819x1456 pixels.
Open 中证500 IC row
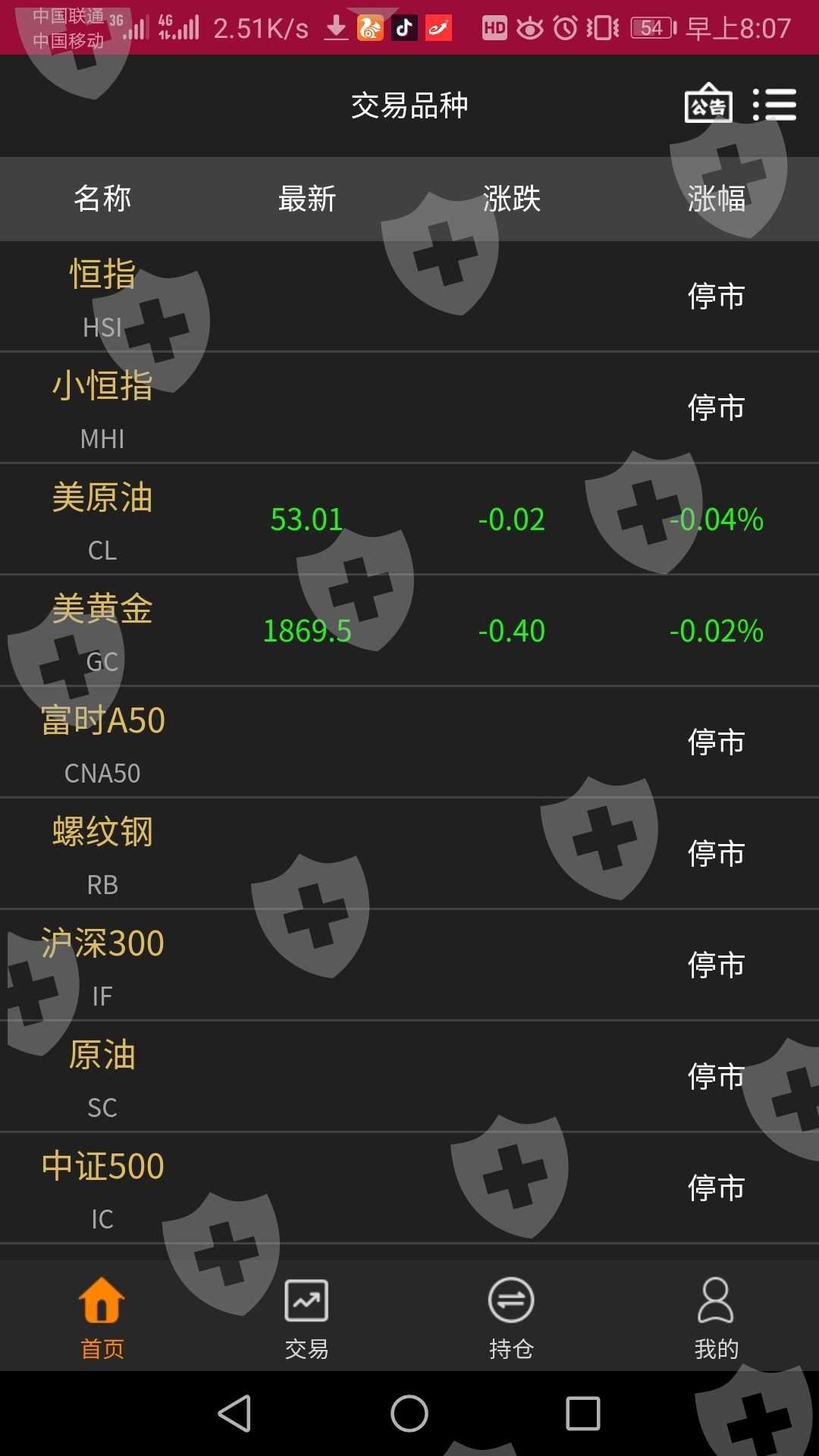click(x=409, y=1188)
